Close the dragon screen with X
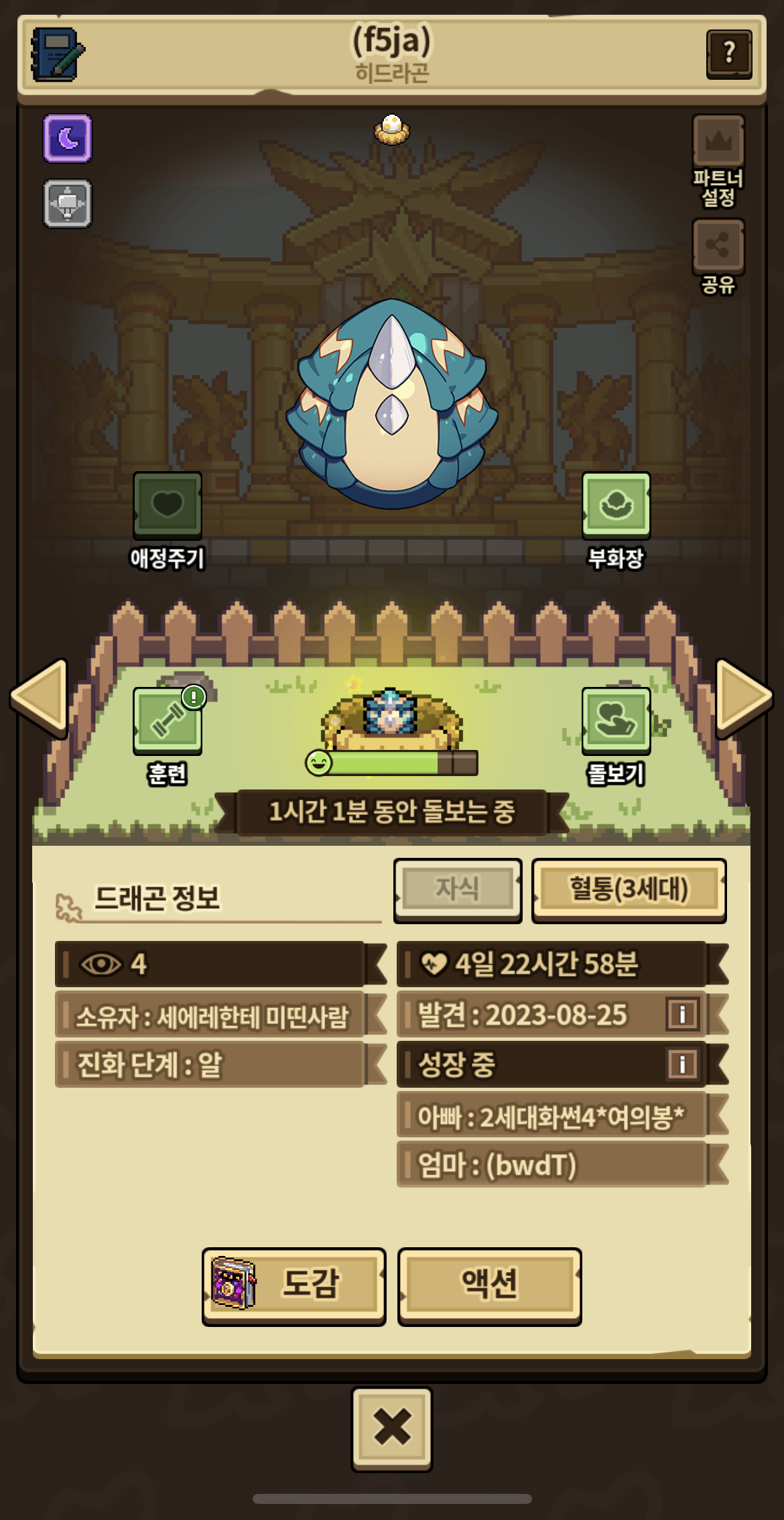 (392, 1428)
